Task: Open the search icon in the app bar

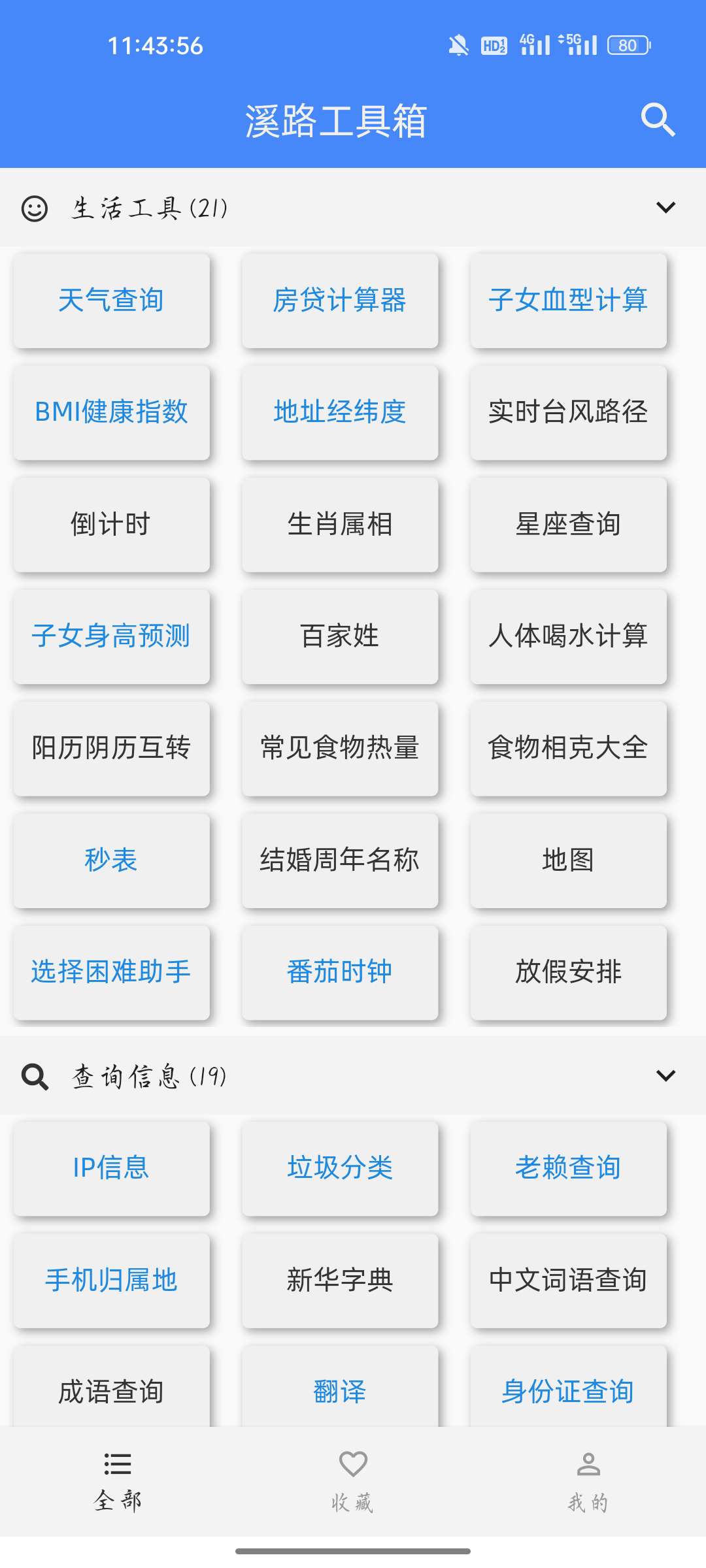Action: coord(658,120)
